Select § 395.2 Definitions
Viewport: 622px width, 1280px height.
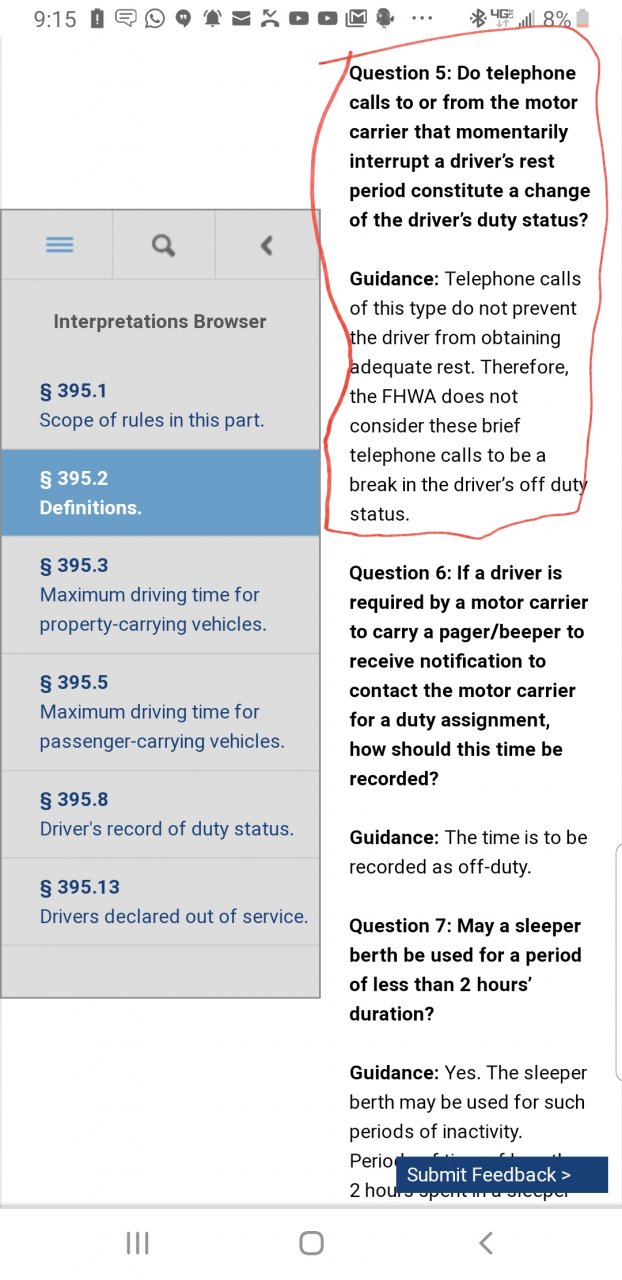[x=160, y=493]
